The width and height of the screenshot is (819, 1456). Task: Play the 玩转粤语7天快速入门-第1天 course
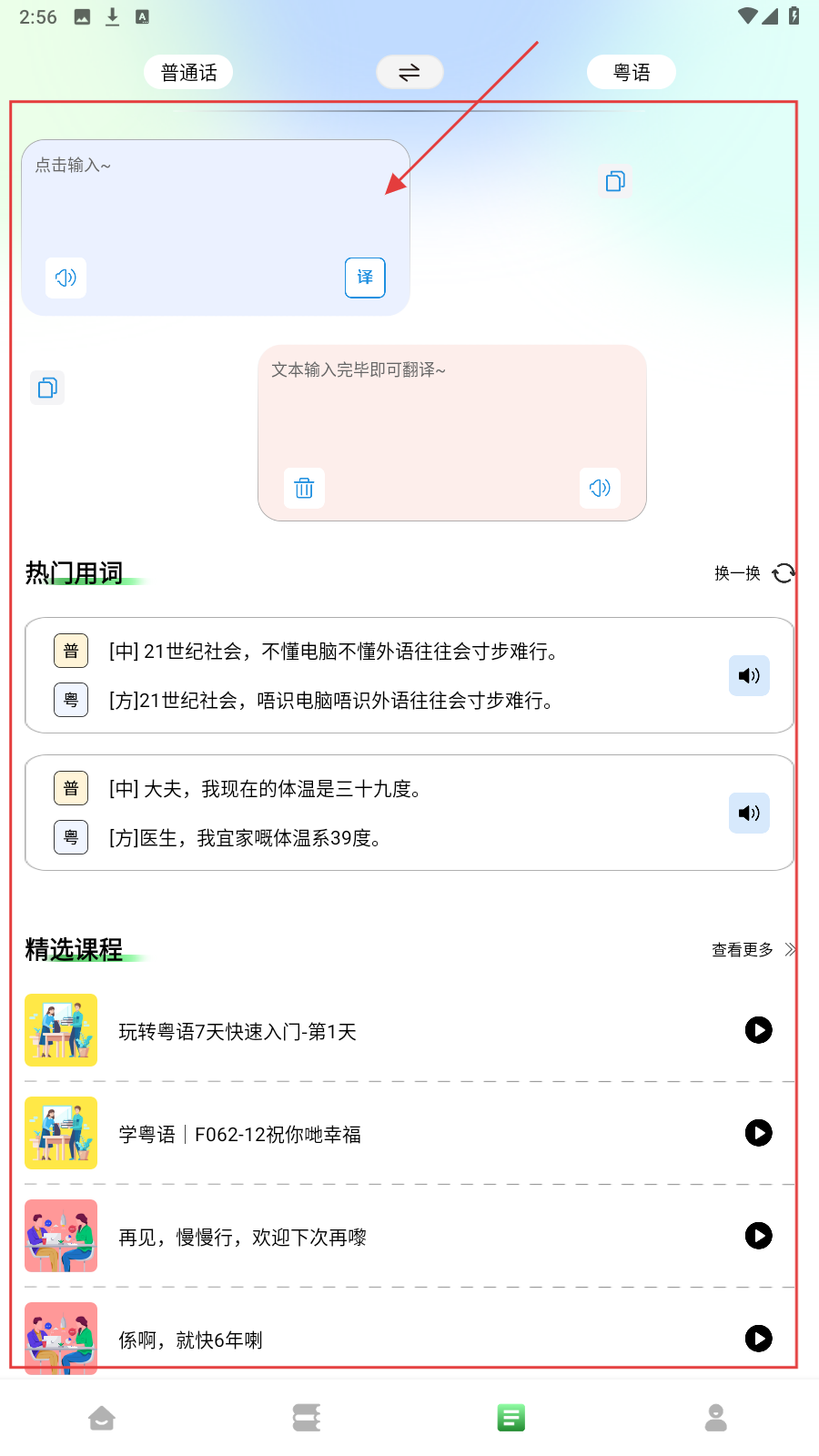coord(758,1030)
